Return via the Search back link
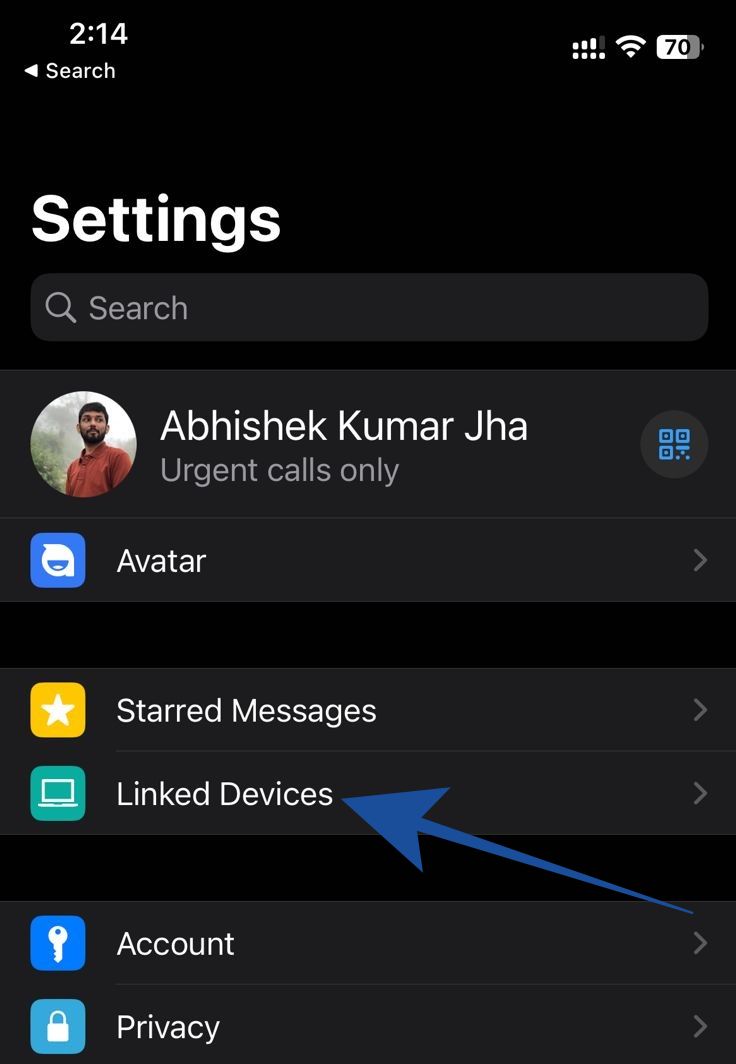The height and width of the screenshot is (1064, 736). coord(69,70)
